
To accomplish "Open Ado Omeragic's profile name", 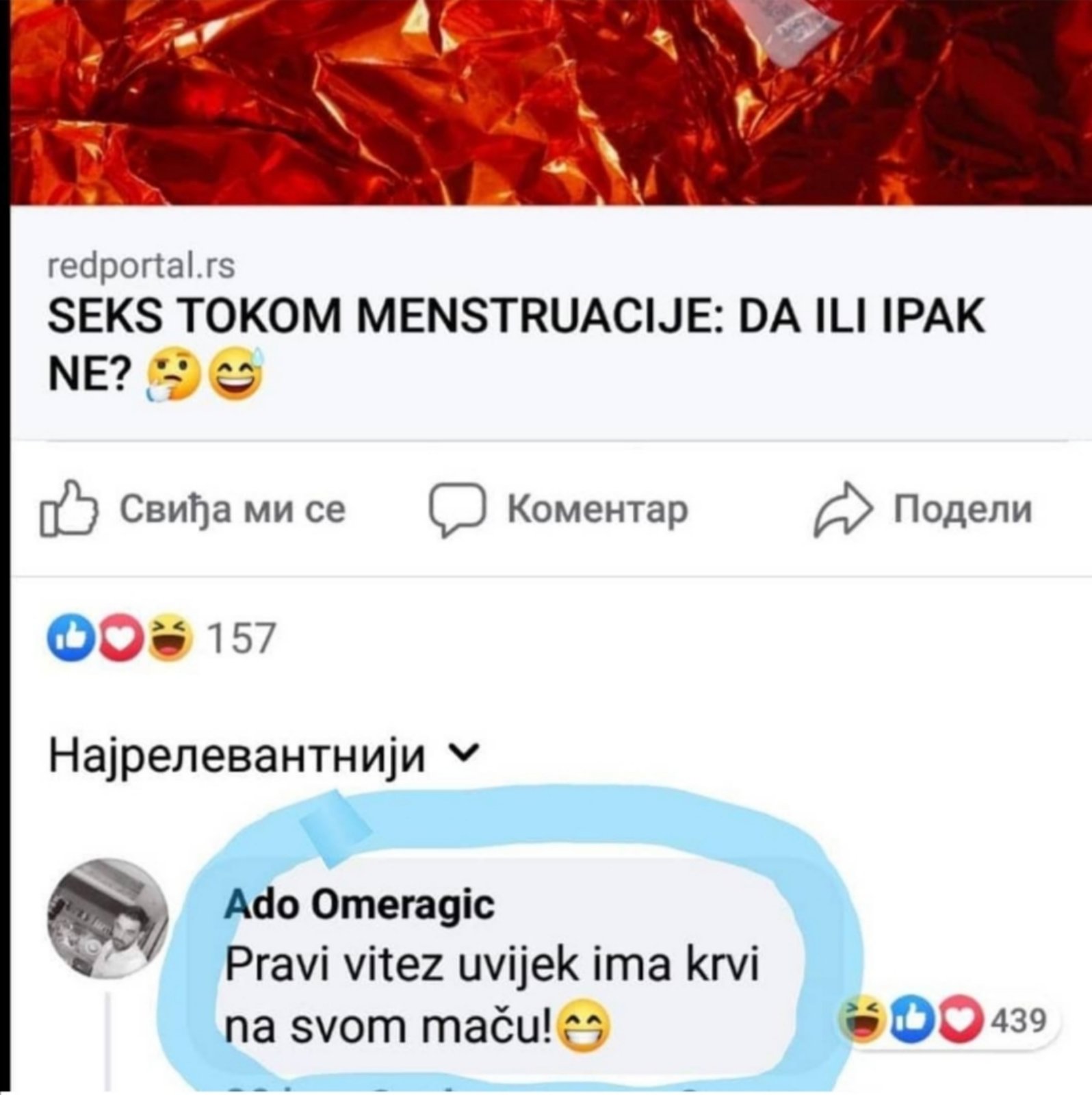I will coord(359,905).
